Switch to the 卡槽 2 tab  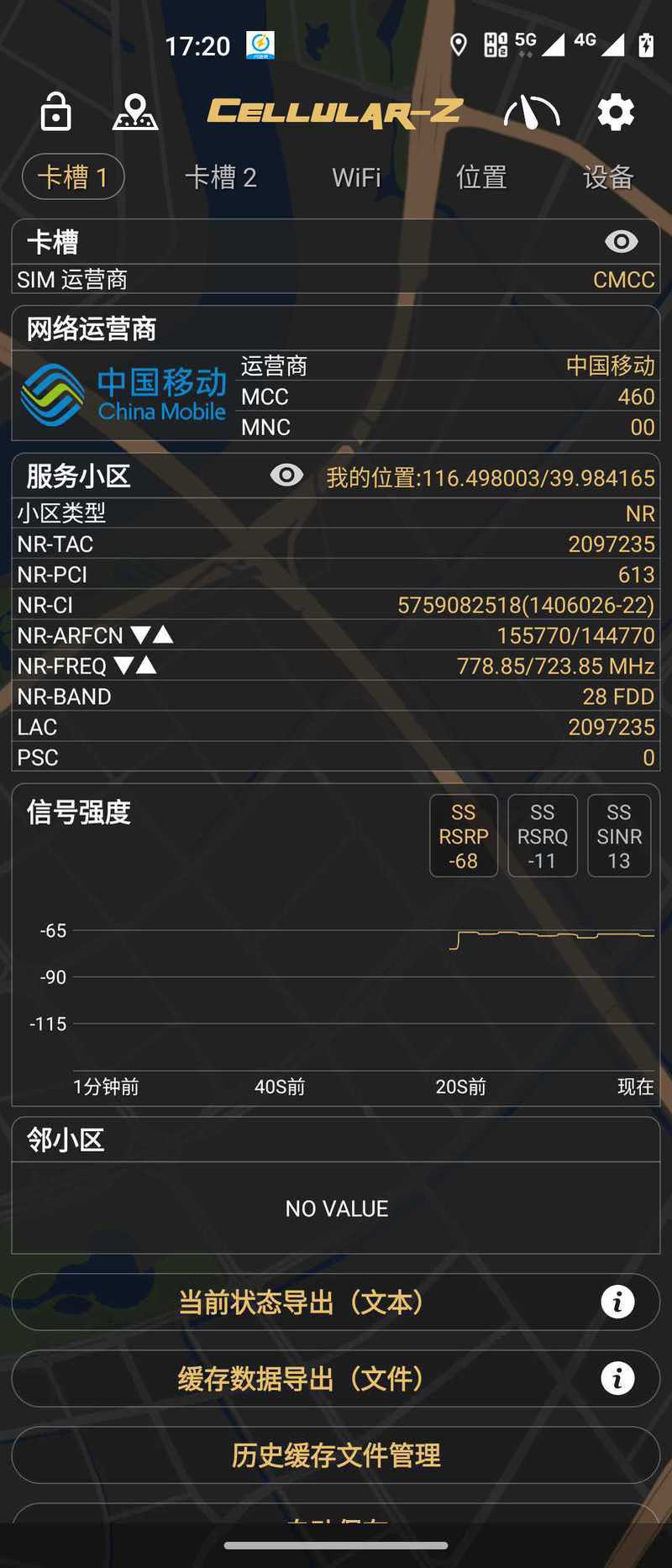point(220,177)
